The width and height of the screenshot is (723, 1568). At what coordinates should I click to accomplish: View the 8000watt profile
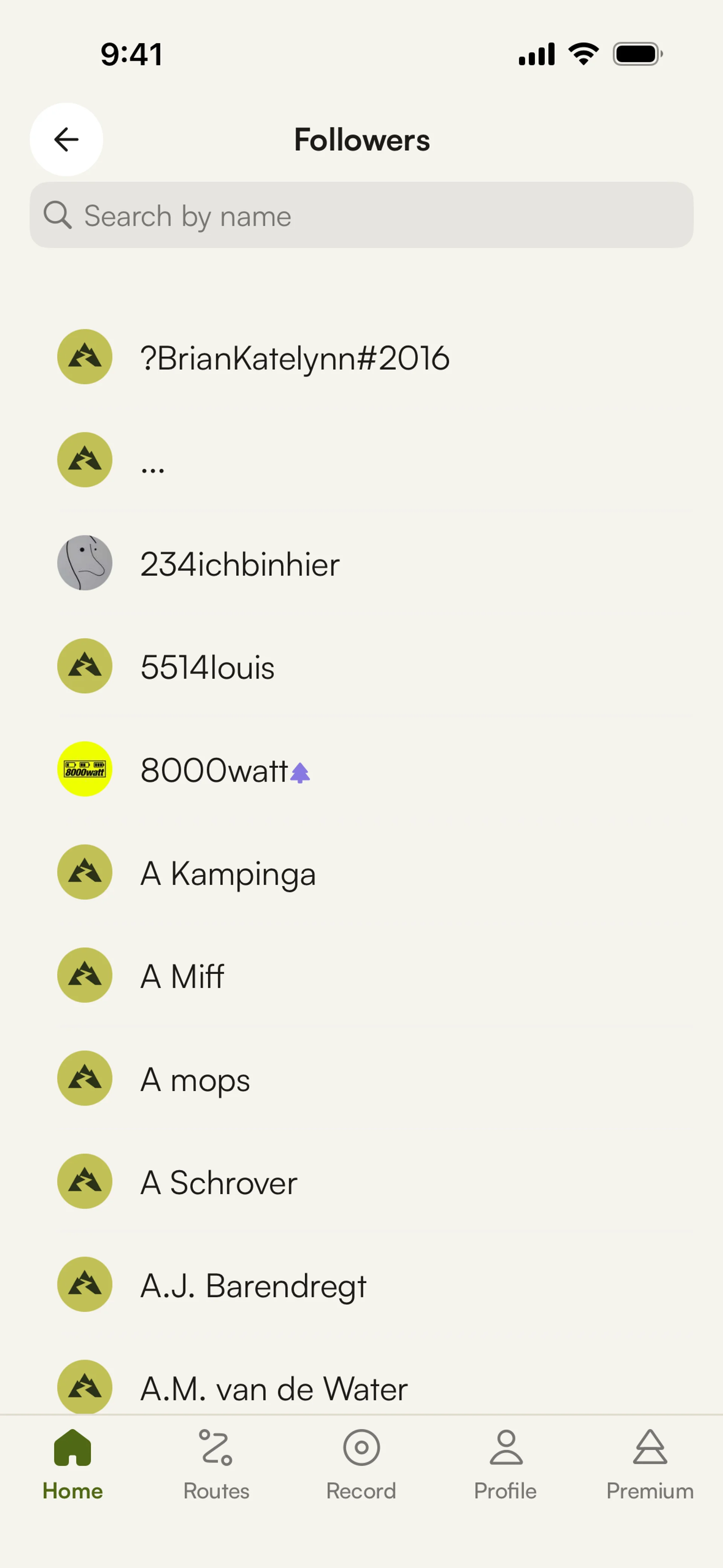coord(361,769)
